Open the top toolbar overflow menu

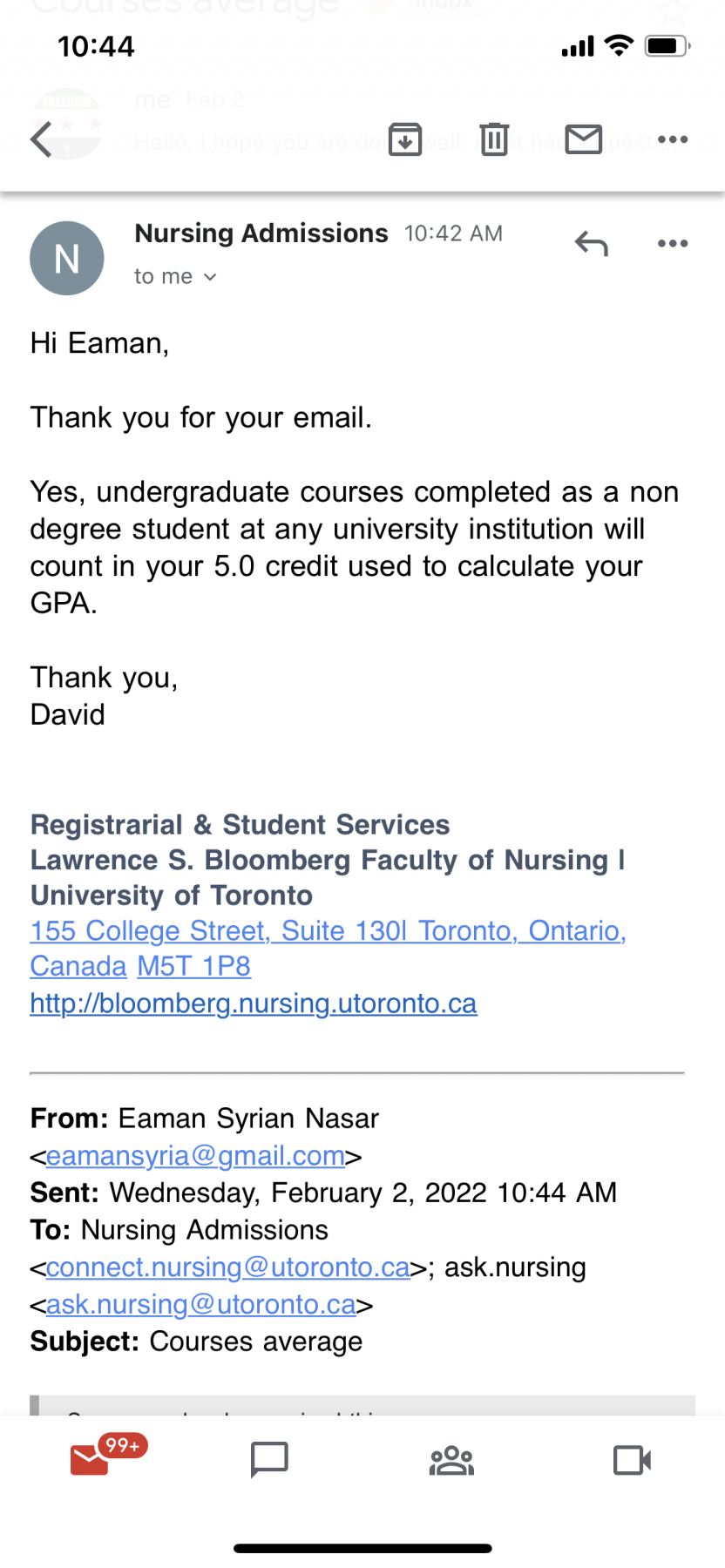[673, 139]
